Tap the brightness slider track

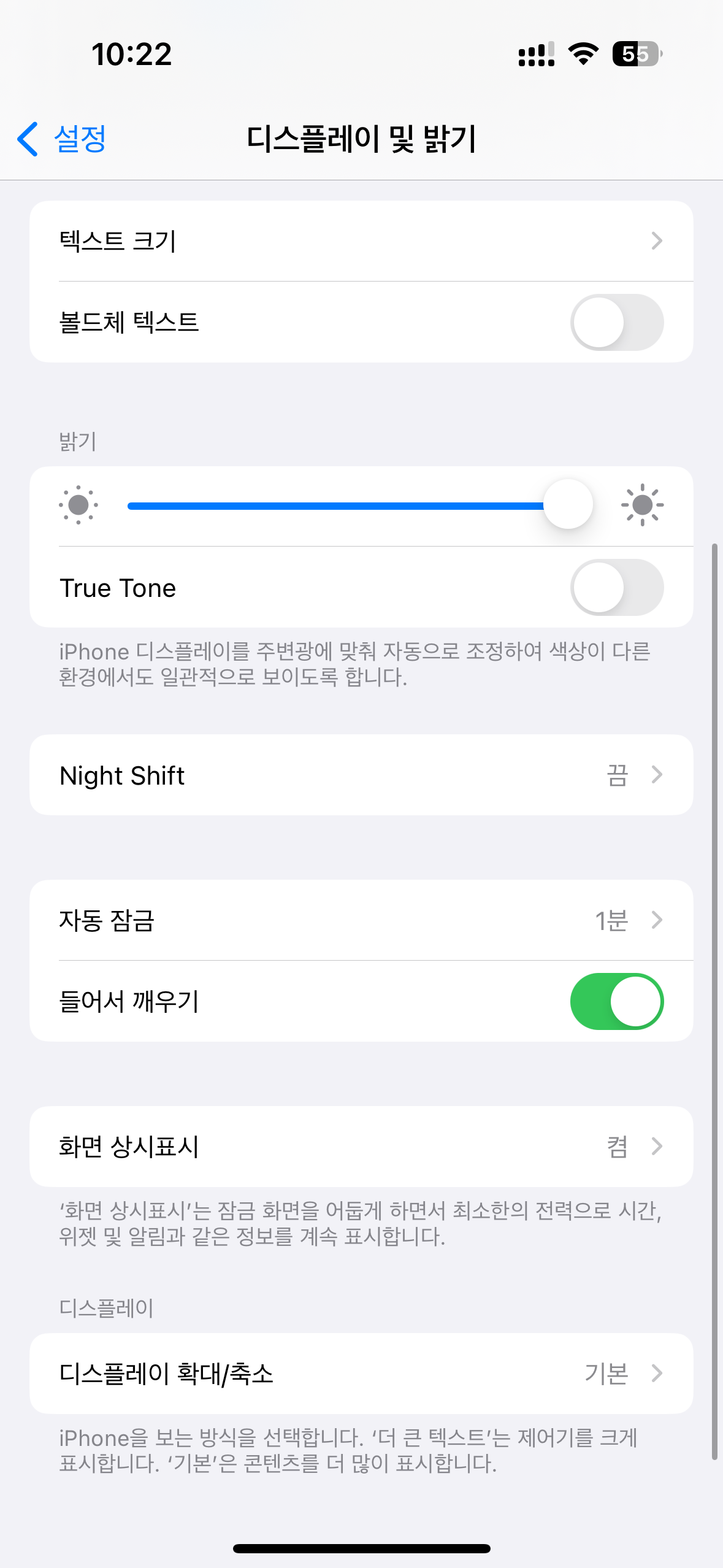[359, 505]
